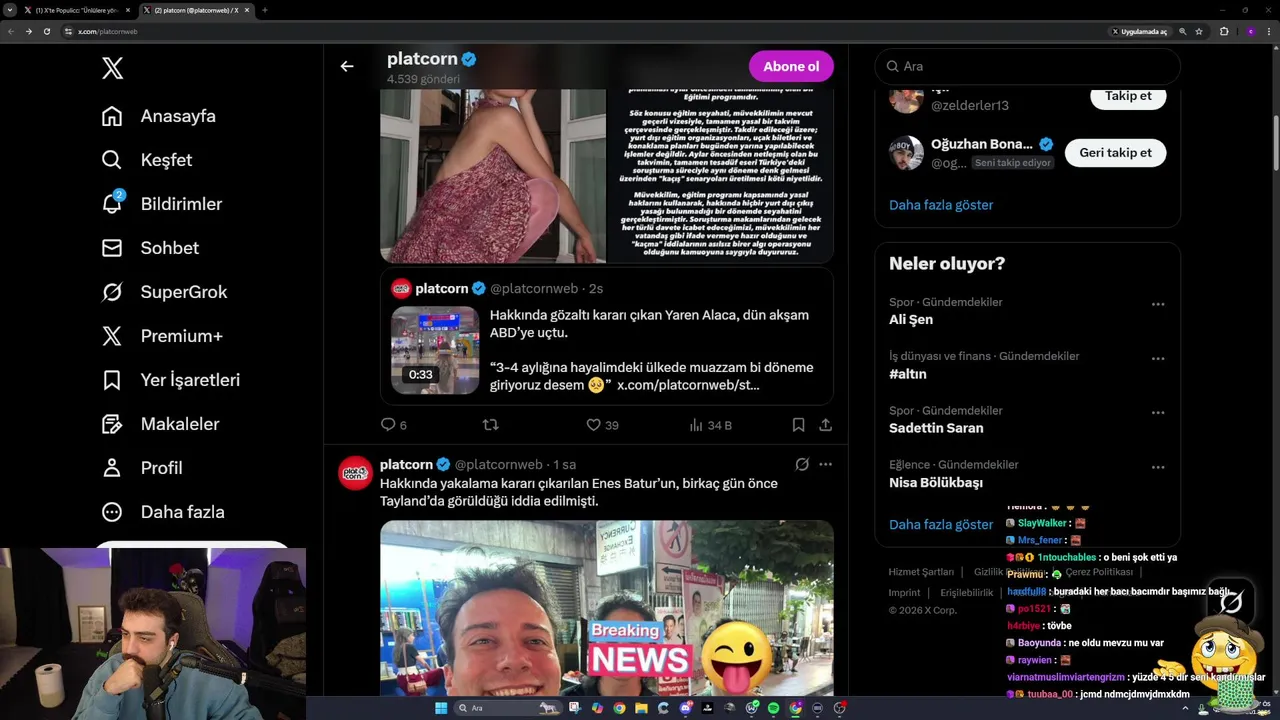1280x720 pixels.
Task: Play the 0:33 video in quoted post
Action: 435,350
